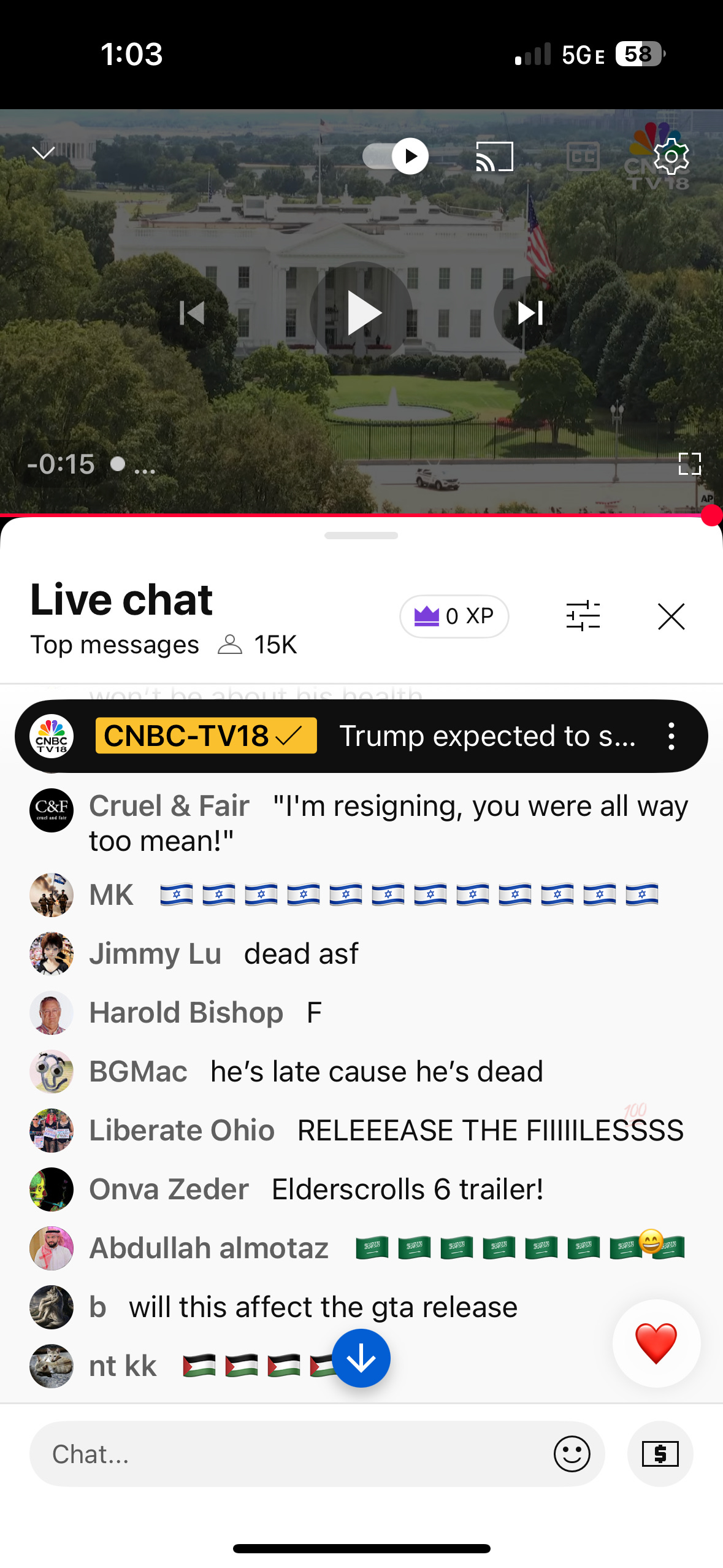Open live chat filter options
The width and height of the screenshot is (723, 1568).
click(x=583, y=616)
